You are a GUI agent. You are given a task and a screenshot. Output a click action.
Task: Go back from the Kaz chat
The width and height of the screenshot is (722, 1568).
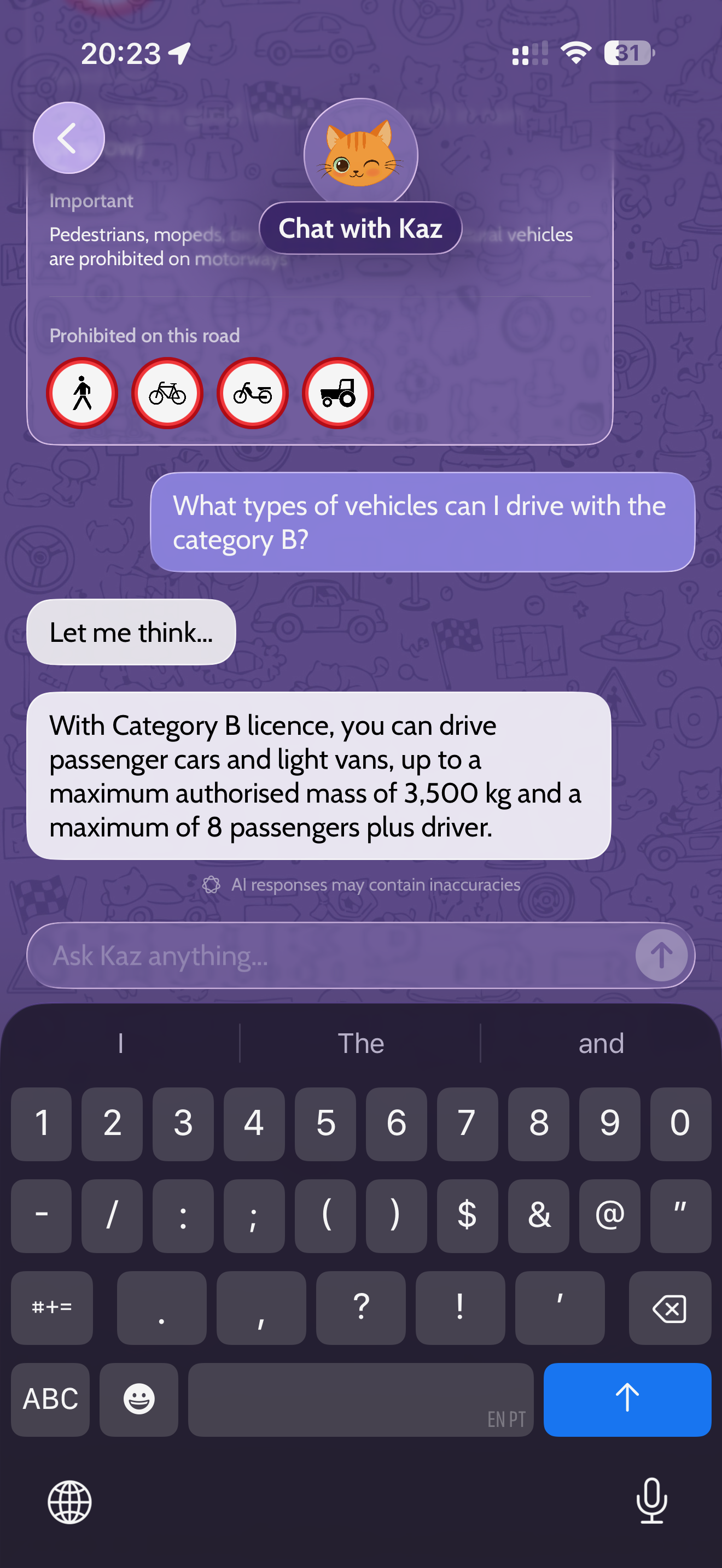(x=68, y=138)
